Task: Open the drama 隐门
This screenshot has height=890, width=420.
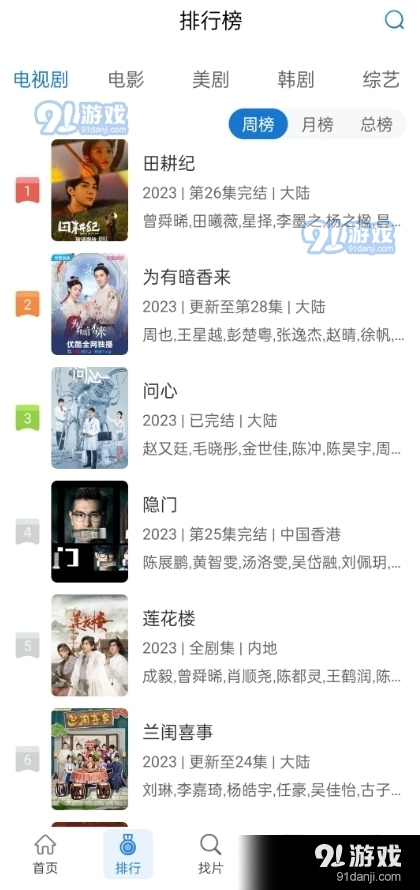Action: (210, 531)
